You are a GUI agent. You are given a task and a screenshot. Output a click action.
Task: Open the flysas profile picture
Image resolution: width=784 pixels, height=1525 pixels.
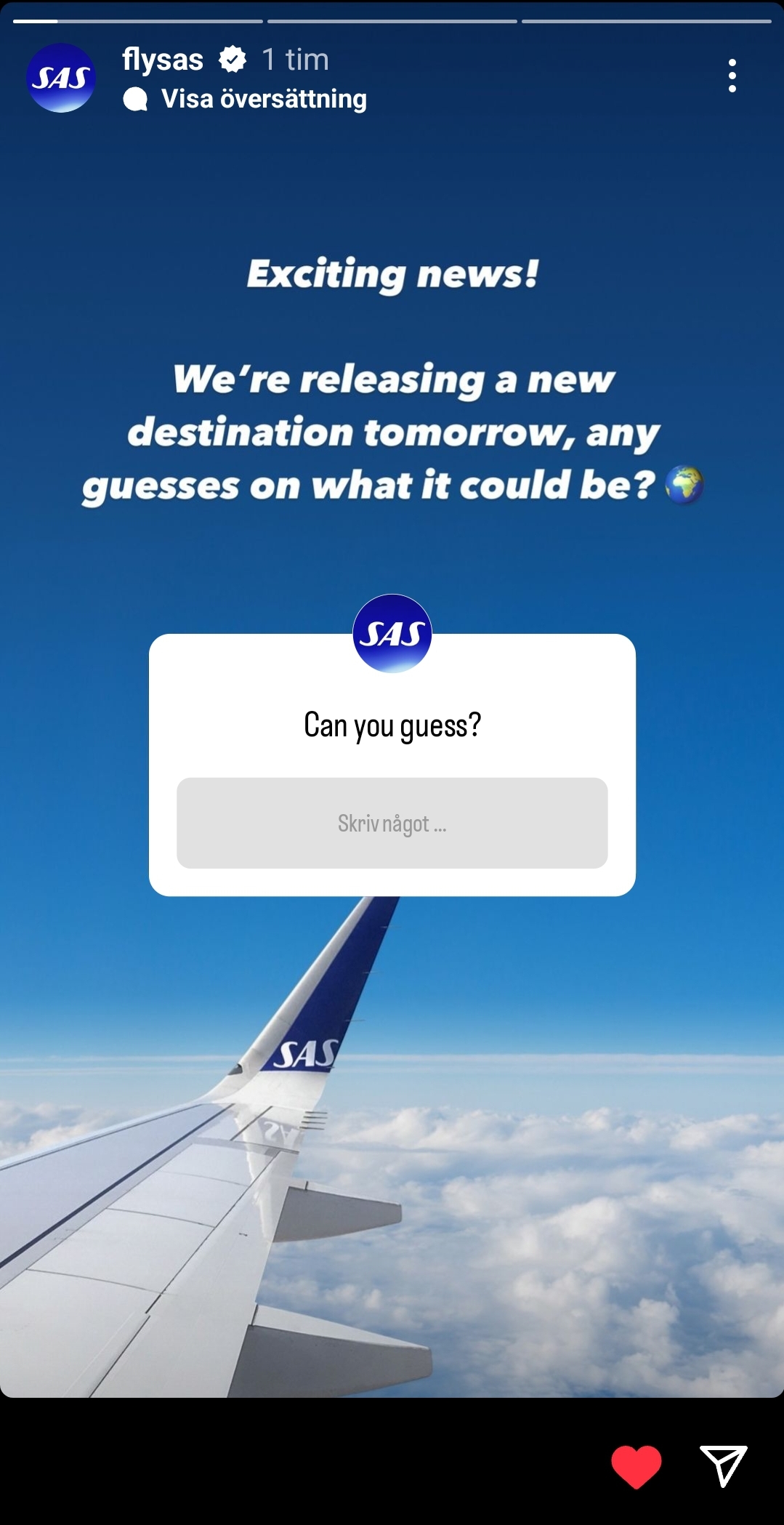60,77
